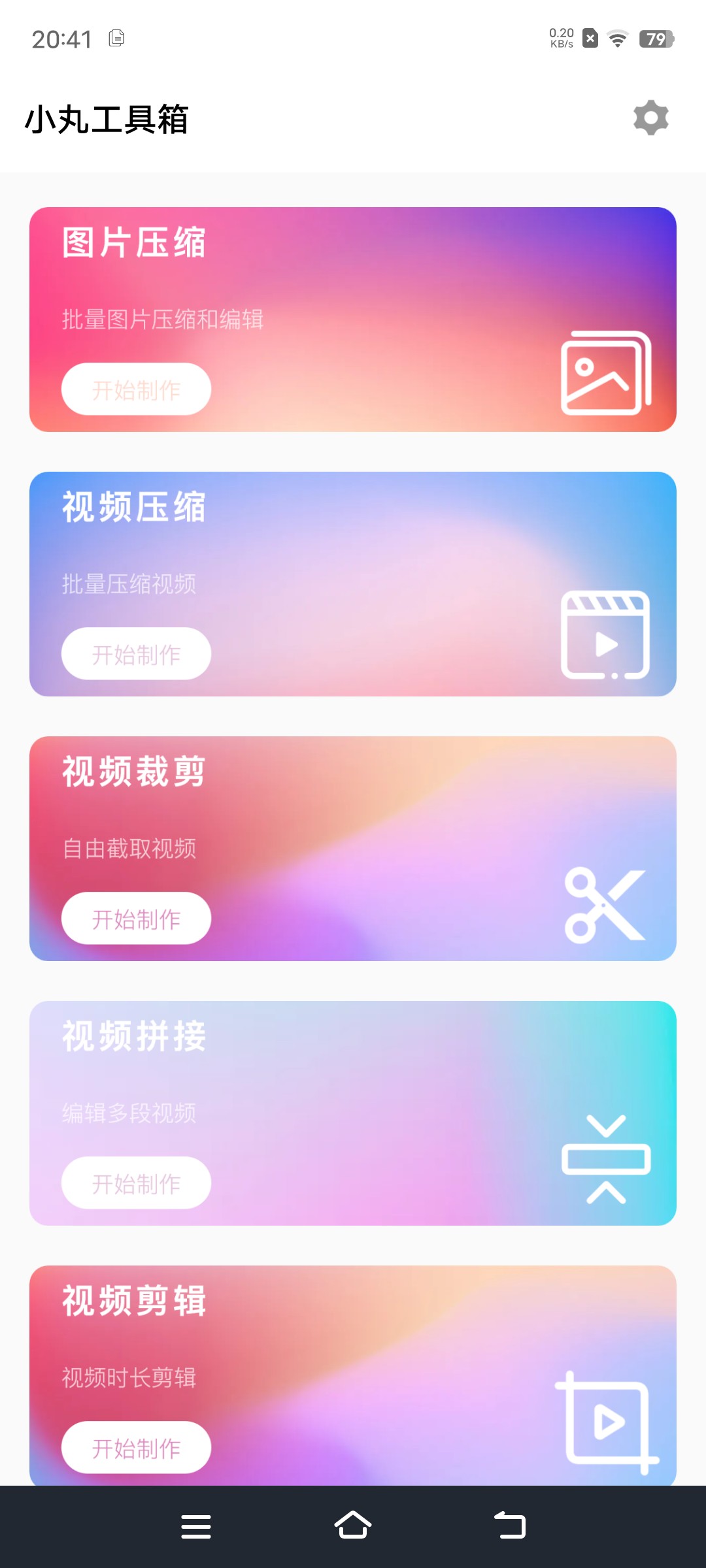Tap 开始制作 under 视频拼接
706x1568 pixels.
136,1183
